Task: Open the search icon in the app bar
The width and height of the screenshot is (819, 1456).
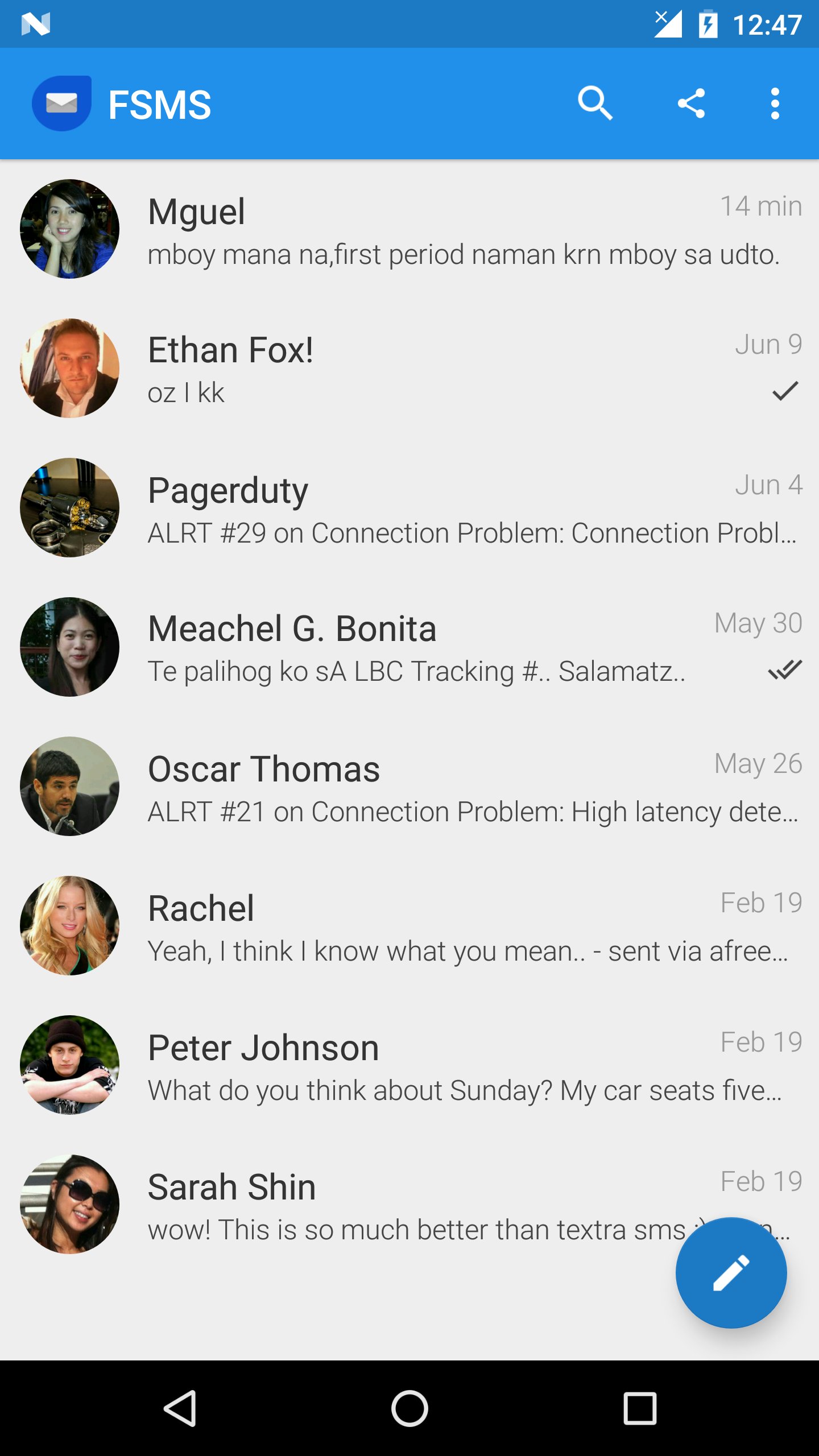Action: (595, 104)
